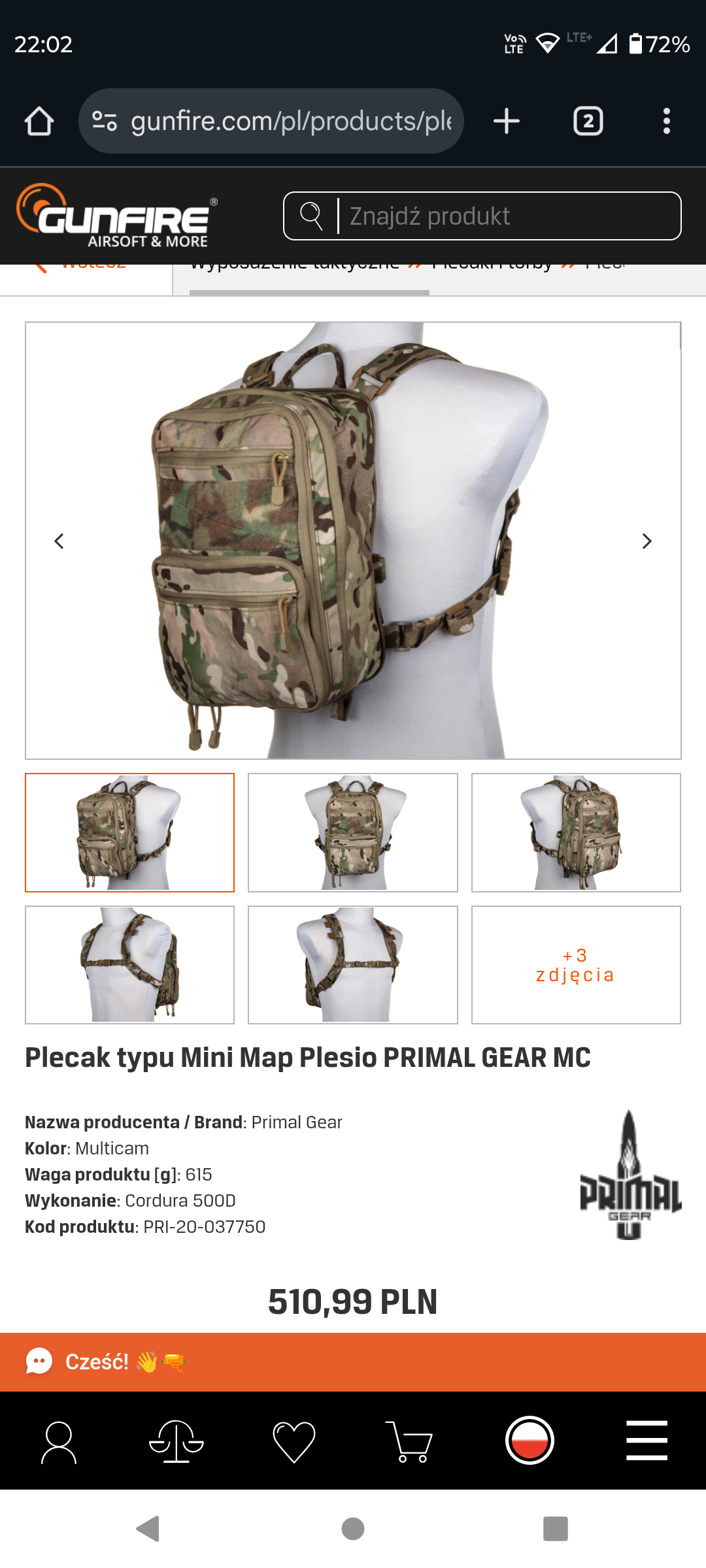Open the product comparison scales icon
The image size is (706, 1568).
coord(176,1441)
